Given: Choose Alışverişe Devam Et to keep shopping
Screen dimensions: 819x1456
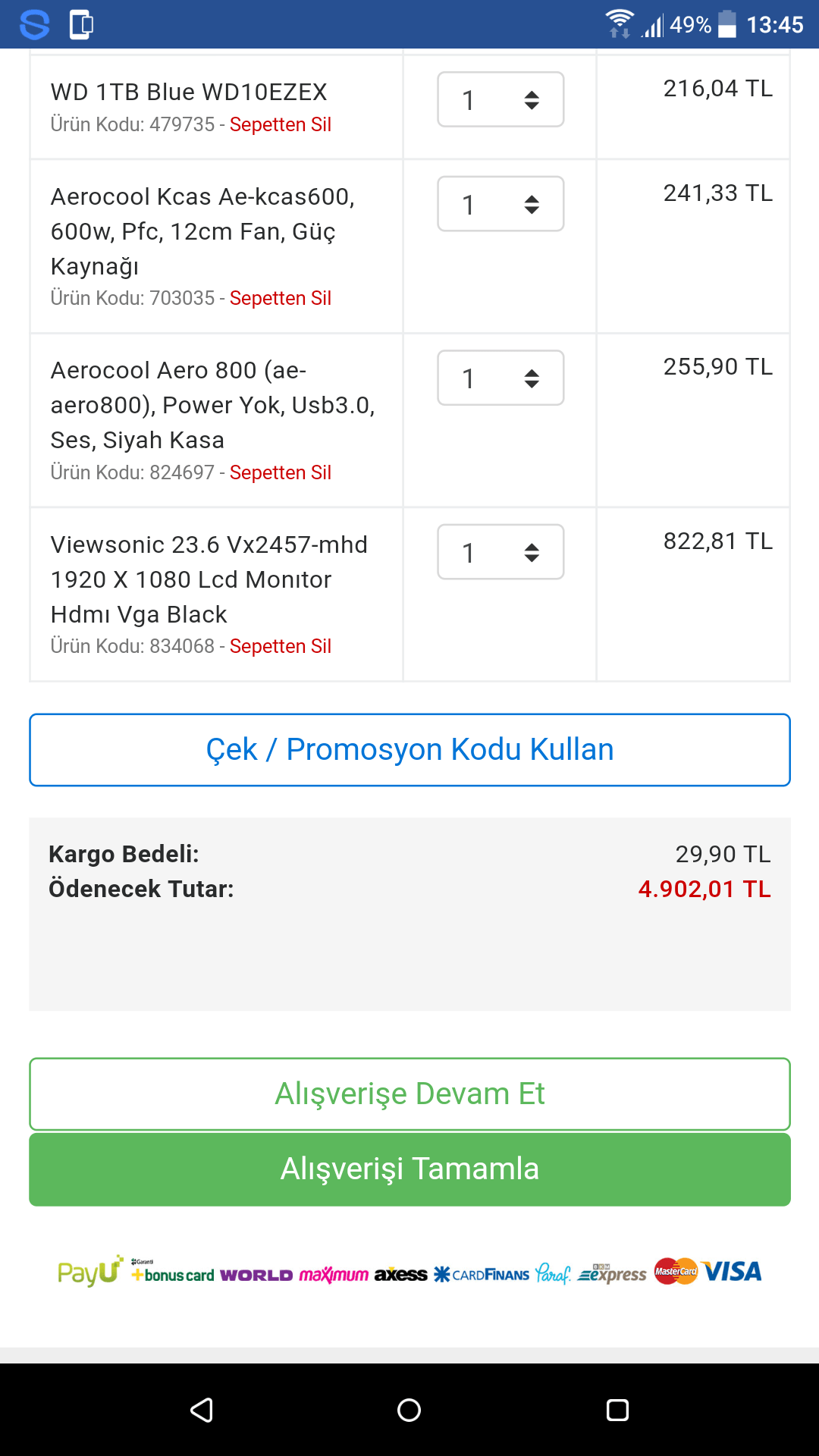Looking at the screenshot, I should pos(409,1094).
